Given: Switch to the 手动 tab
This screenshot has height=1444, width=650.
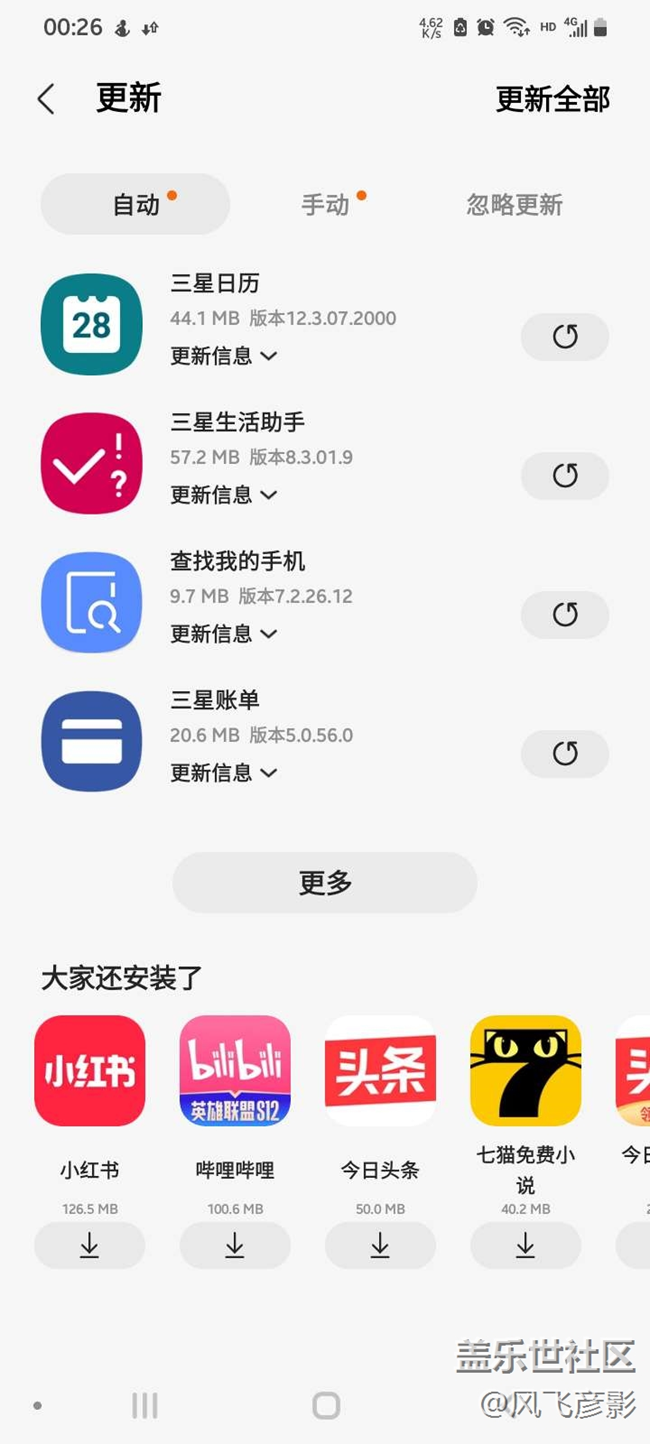Looking at the screenshot, I should pos(326,205).
